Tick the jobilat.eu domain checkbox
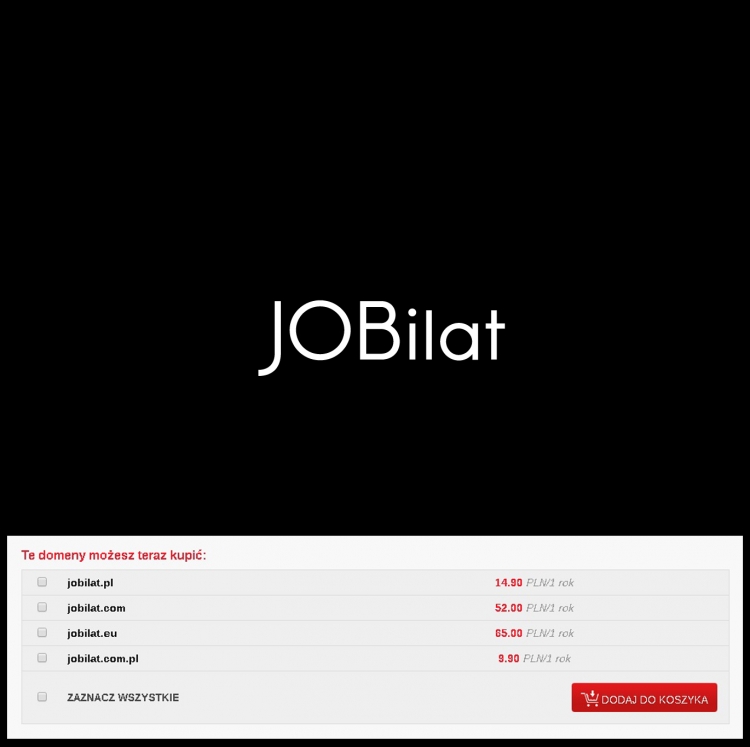Screen dimensions: 750x747 coord(42,633)
